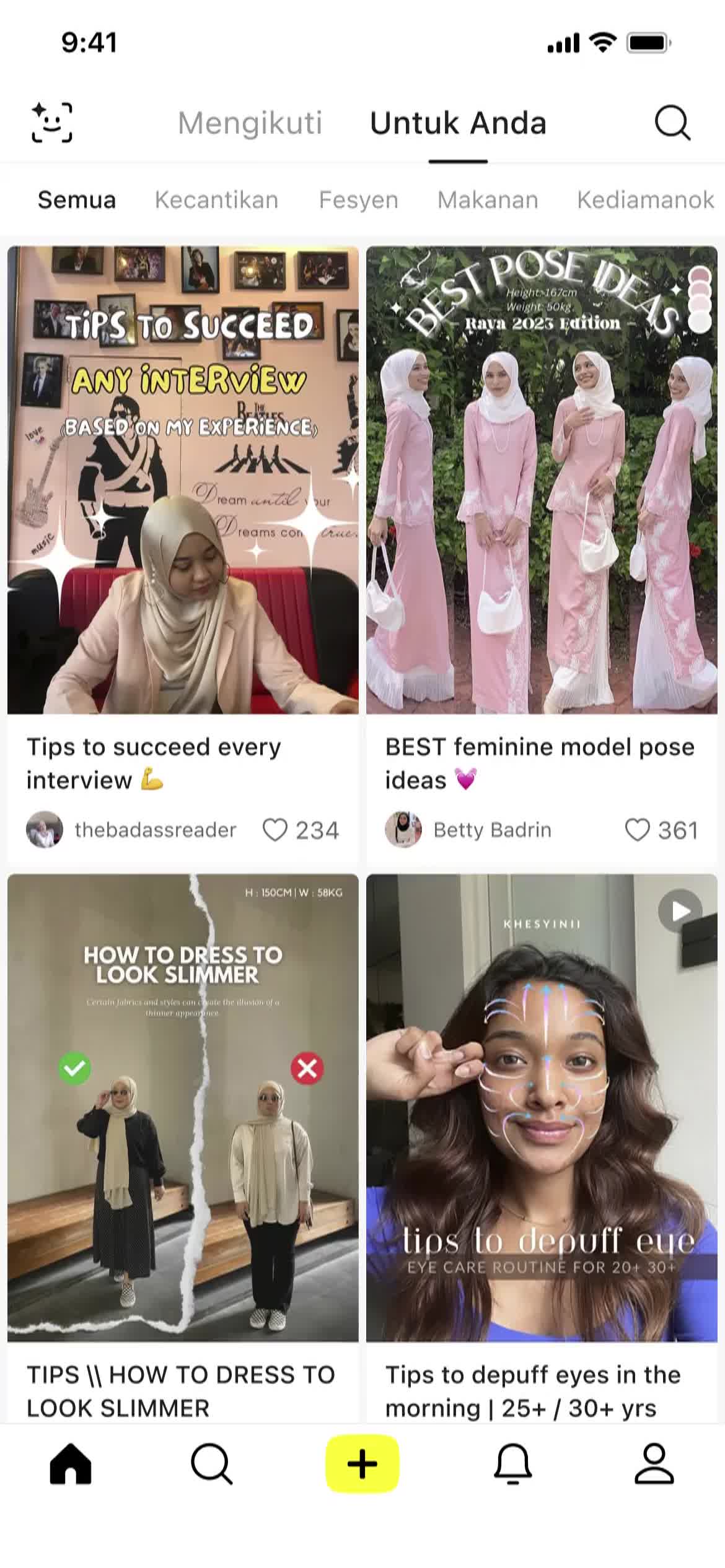
Task: Show the Makanan category
Action: click(488, 200)
